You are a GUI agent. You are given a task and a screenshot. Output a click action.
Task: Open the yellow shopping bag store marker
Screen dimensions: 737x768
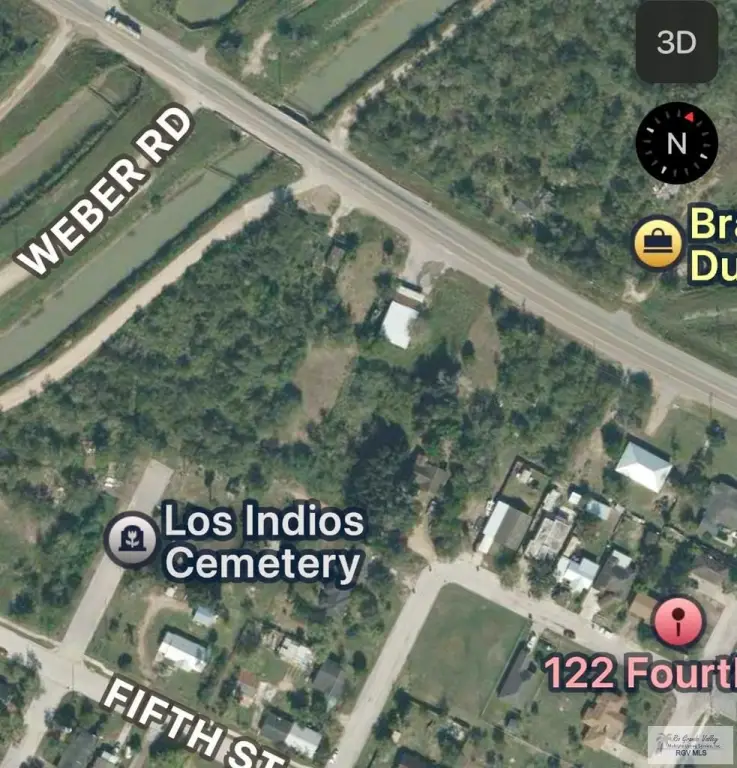tap(657, 244)
